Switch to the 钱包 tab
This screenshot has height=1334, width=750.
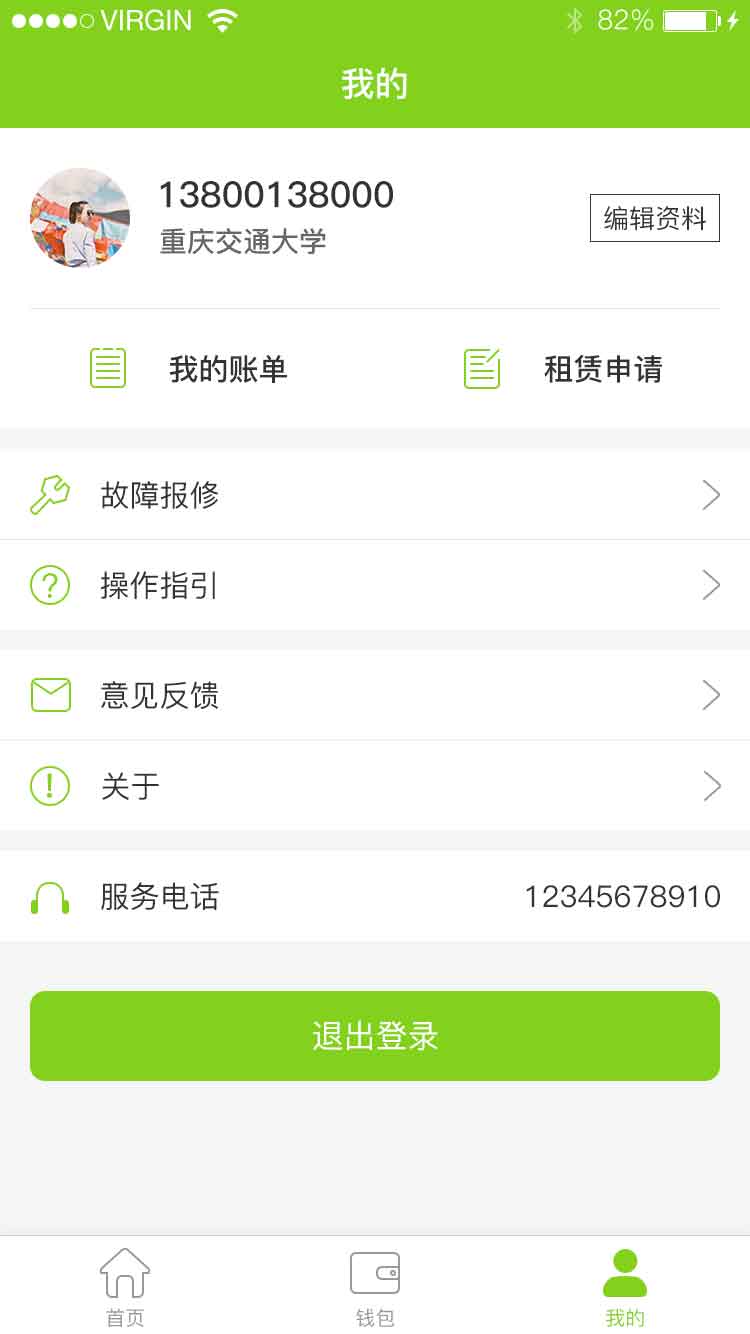[375, 1286]
